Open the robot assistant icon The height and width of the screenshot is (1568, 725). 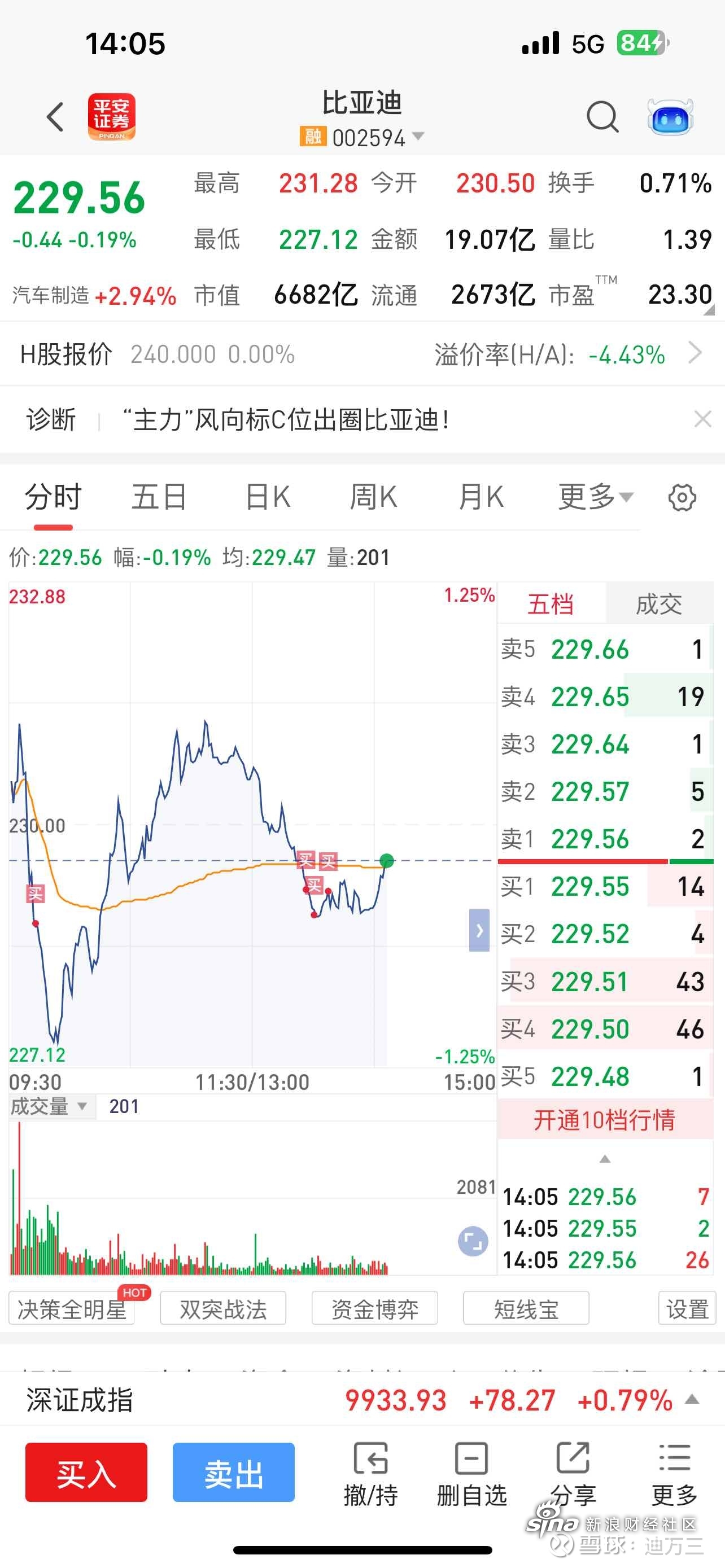[x=670, y=116]
